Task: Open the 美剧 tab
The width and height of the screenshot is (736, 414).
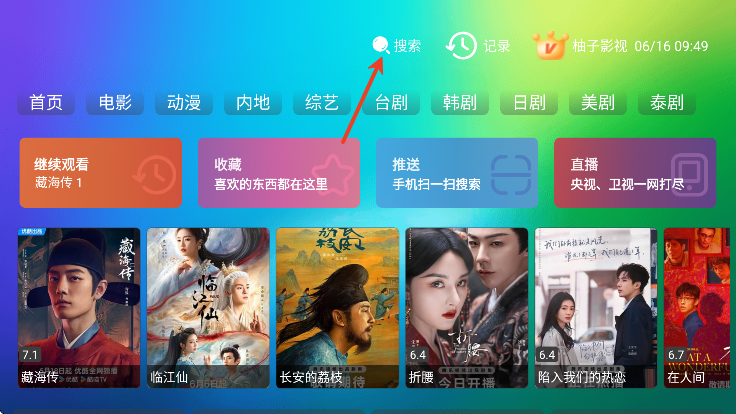Action: 598,103
